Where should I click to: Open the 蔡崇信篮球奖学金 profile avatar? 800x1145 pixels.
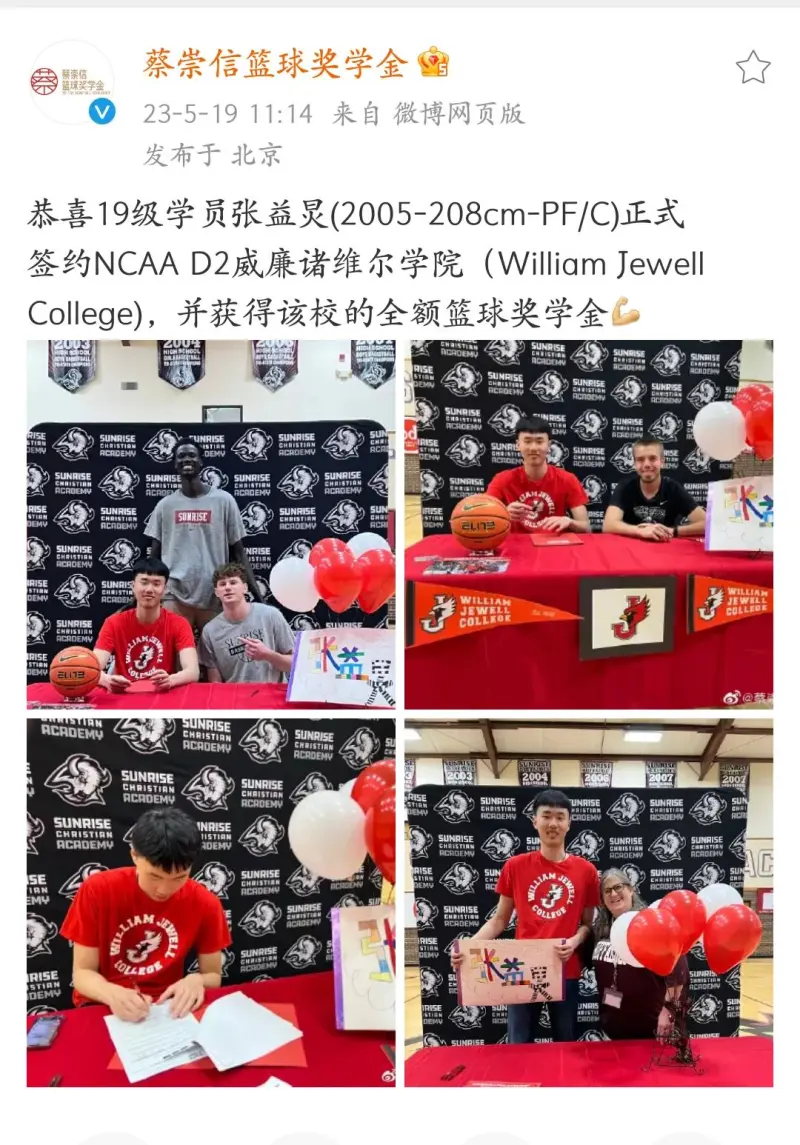point(71,82)
